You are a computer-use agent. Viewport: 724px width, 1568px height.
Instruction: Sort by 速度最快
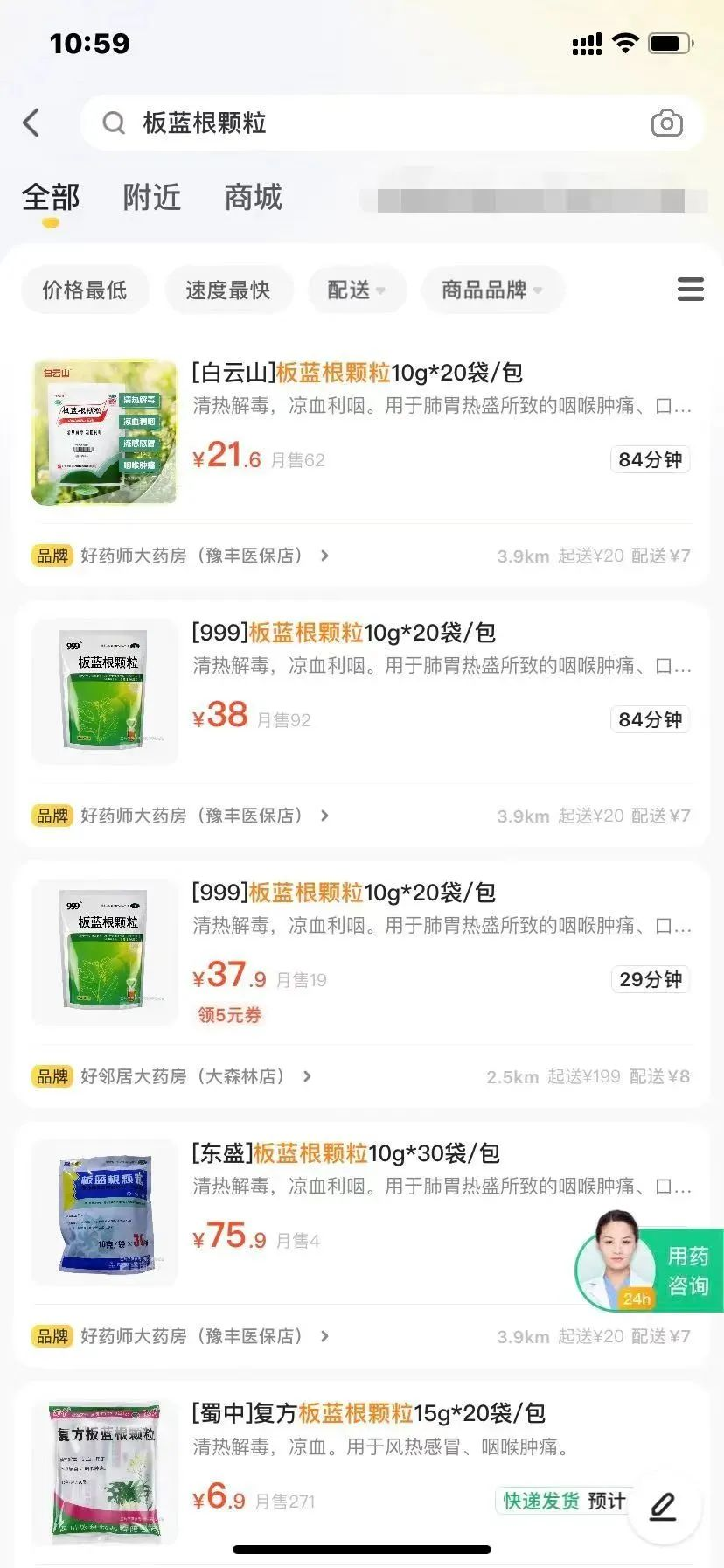(x=228, y=290)
